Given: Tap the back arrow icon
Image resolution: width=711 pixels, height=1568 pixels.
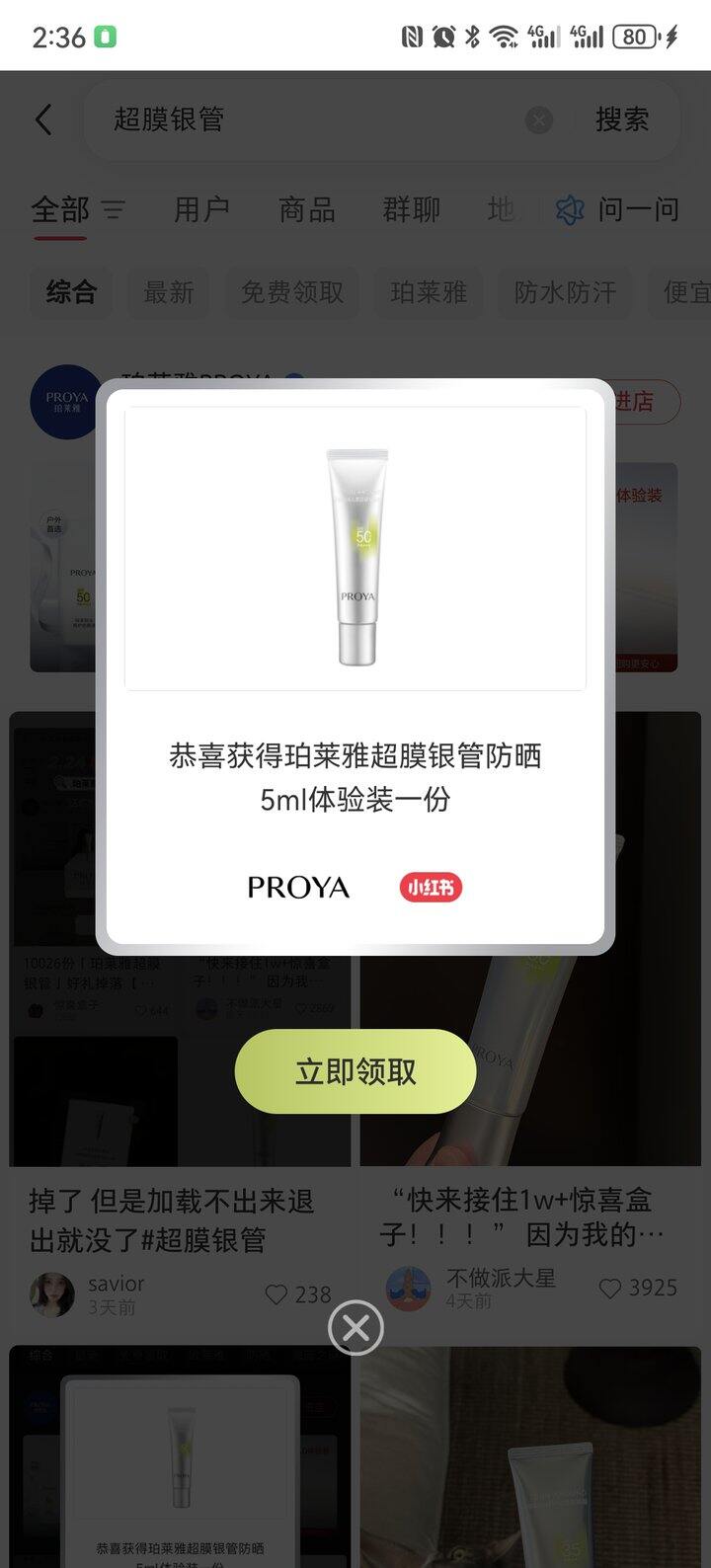Looking at the screenshot, I should pyautogui.click(x=42, y=118).
